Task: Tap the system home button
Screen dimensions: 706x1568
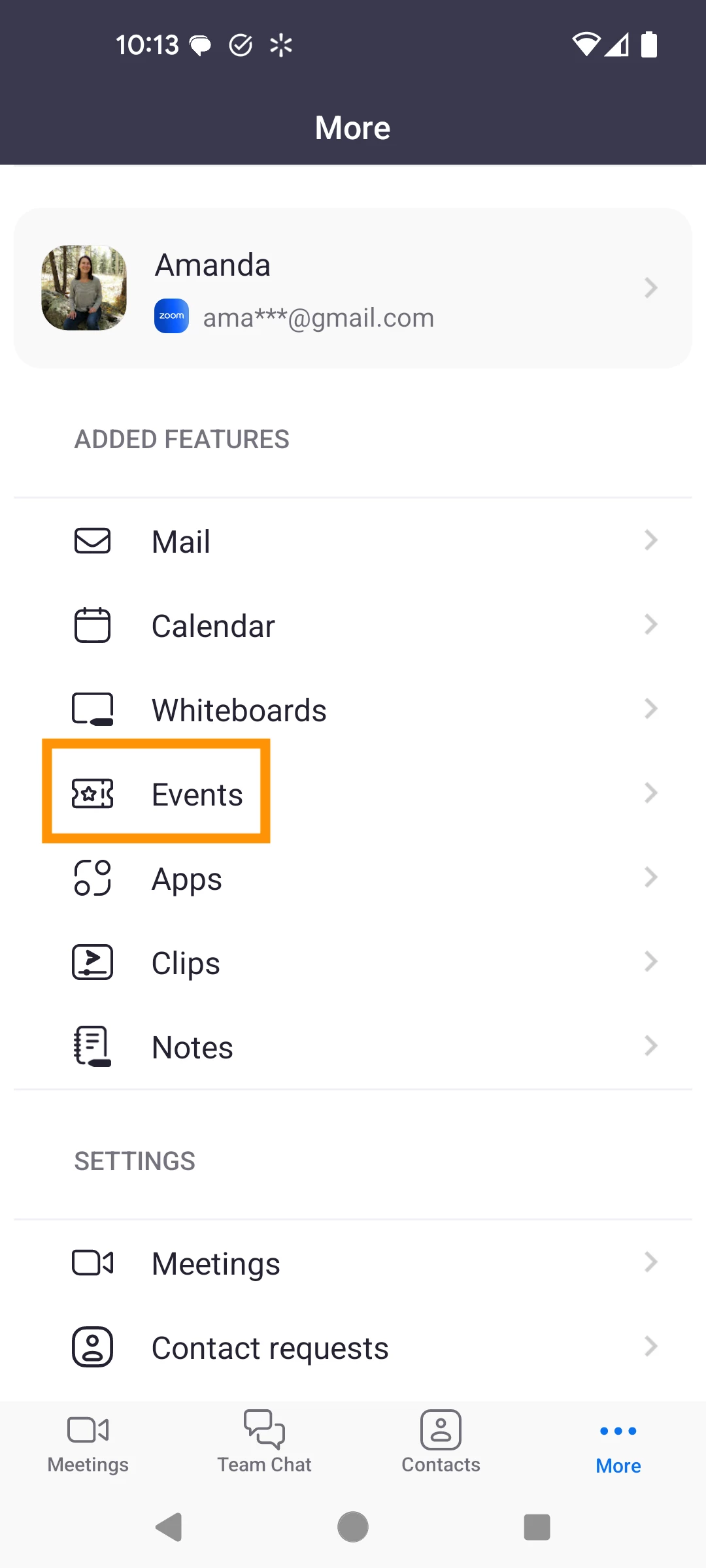Action: [x=353, y=1527]
